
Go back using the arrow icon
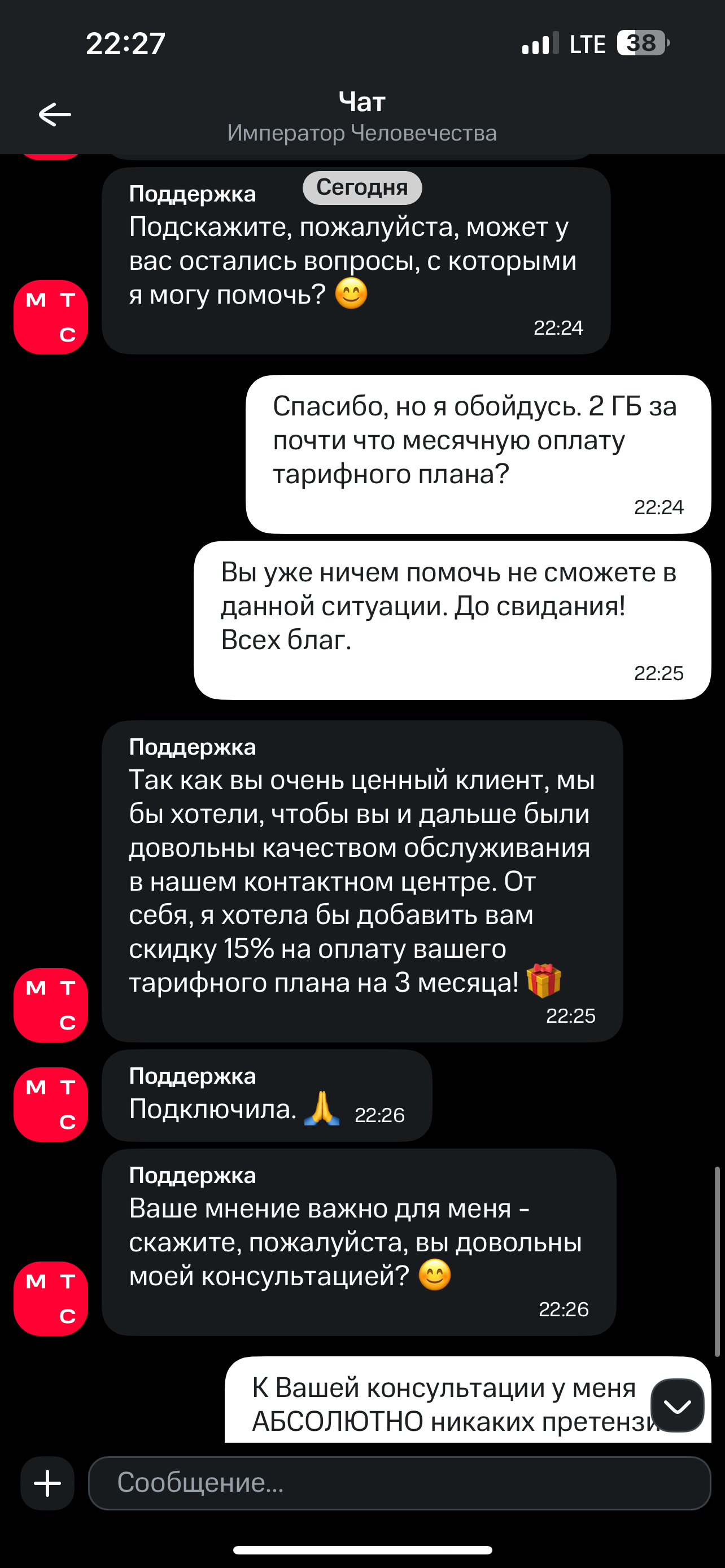[x=55, y=115]
